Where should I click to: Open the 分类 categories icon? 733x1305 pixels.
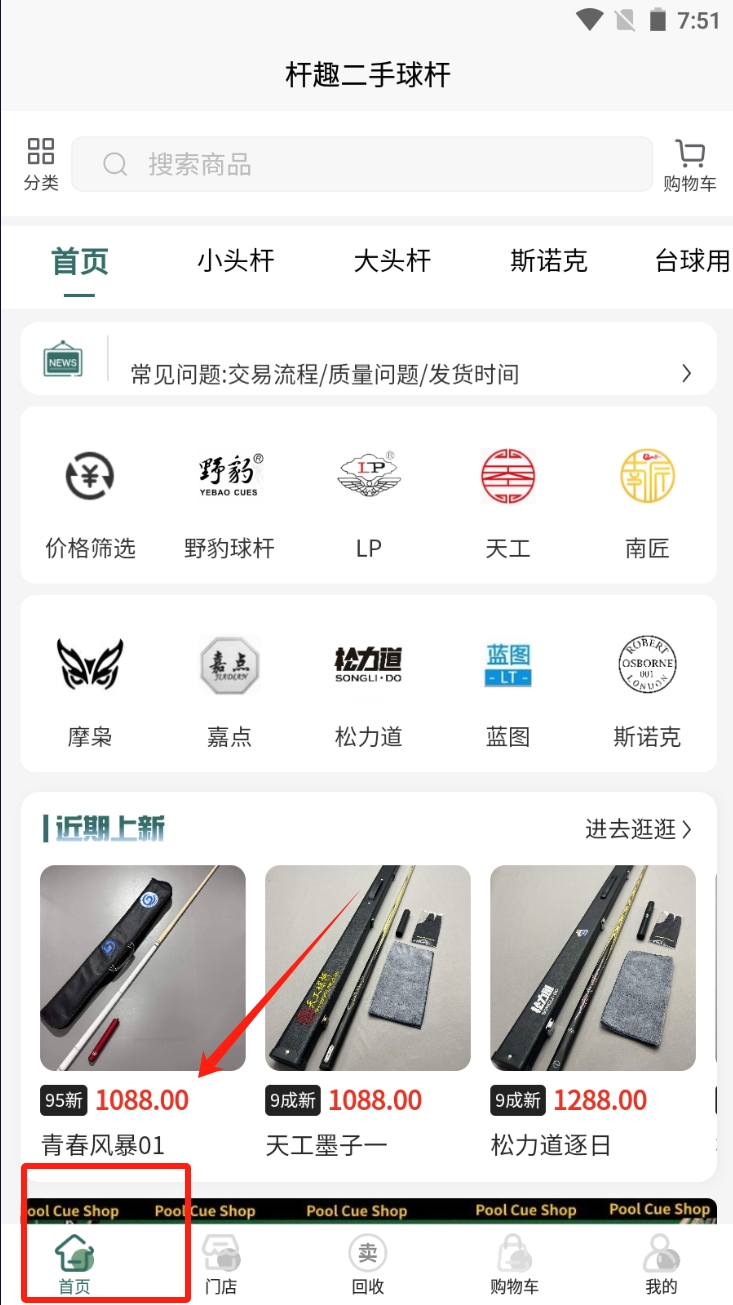(x=41, y=163)
